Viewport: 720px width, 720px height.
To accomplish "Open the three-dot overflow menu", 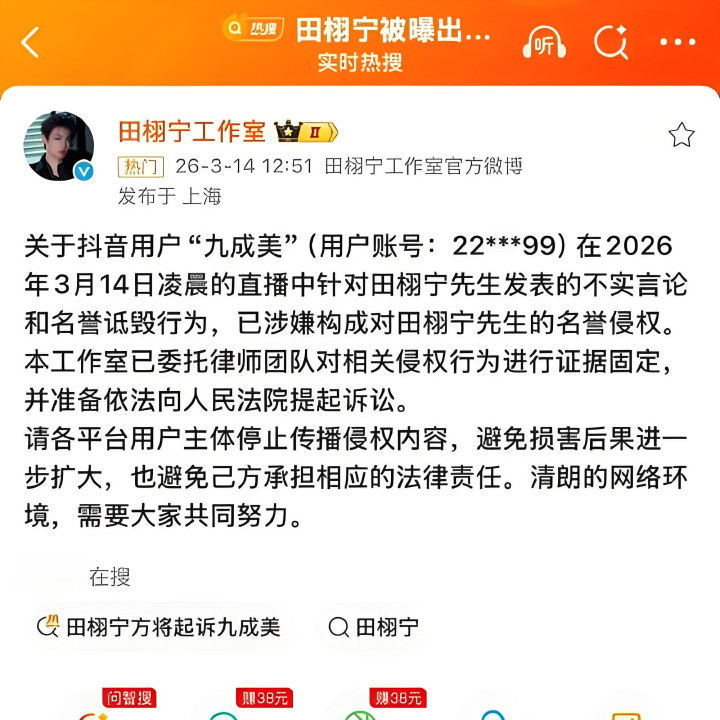I will 678,43.
